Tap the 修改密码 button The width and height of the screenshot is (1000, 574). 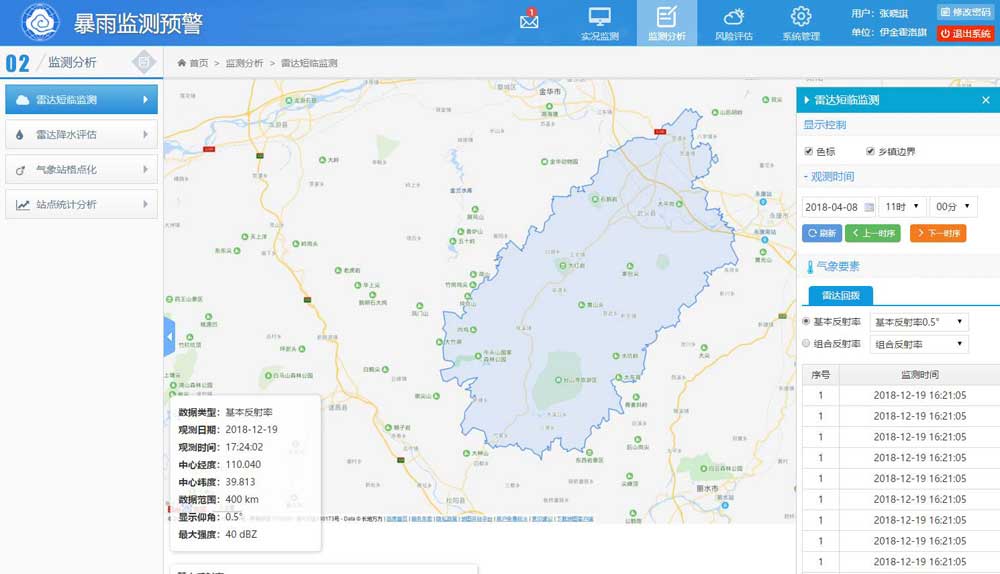[x=965, y=12]
